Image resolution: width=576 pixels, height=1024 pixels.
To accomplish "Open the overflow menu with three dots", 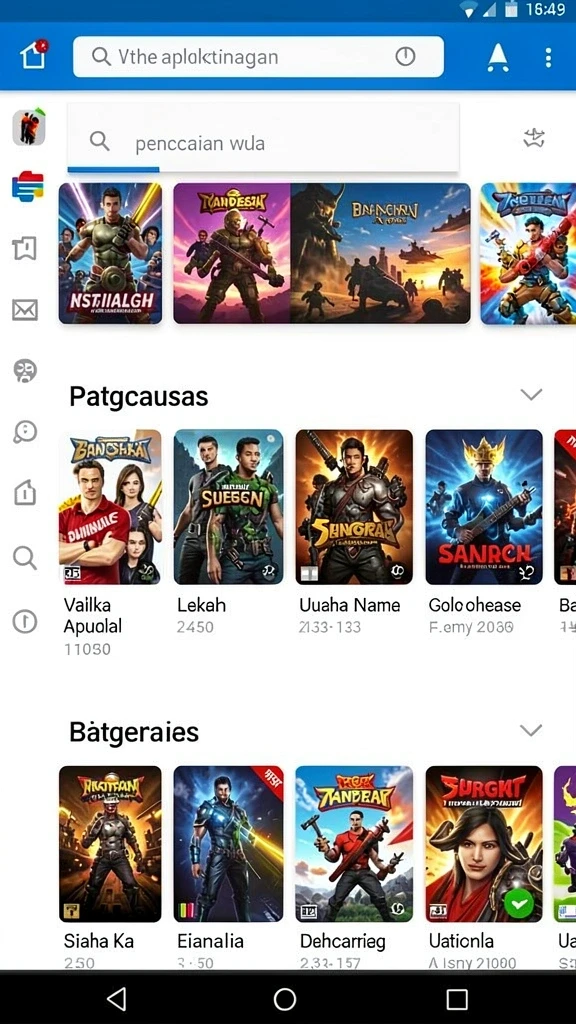I will pos(548,57).
